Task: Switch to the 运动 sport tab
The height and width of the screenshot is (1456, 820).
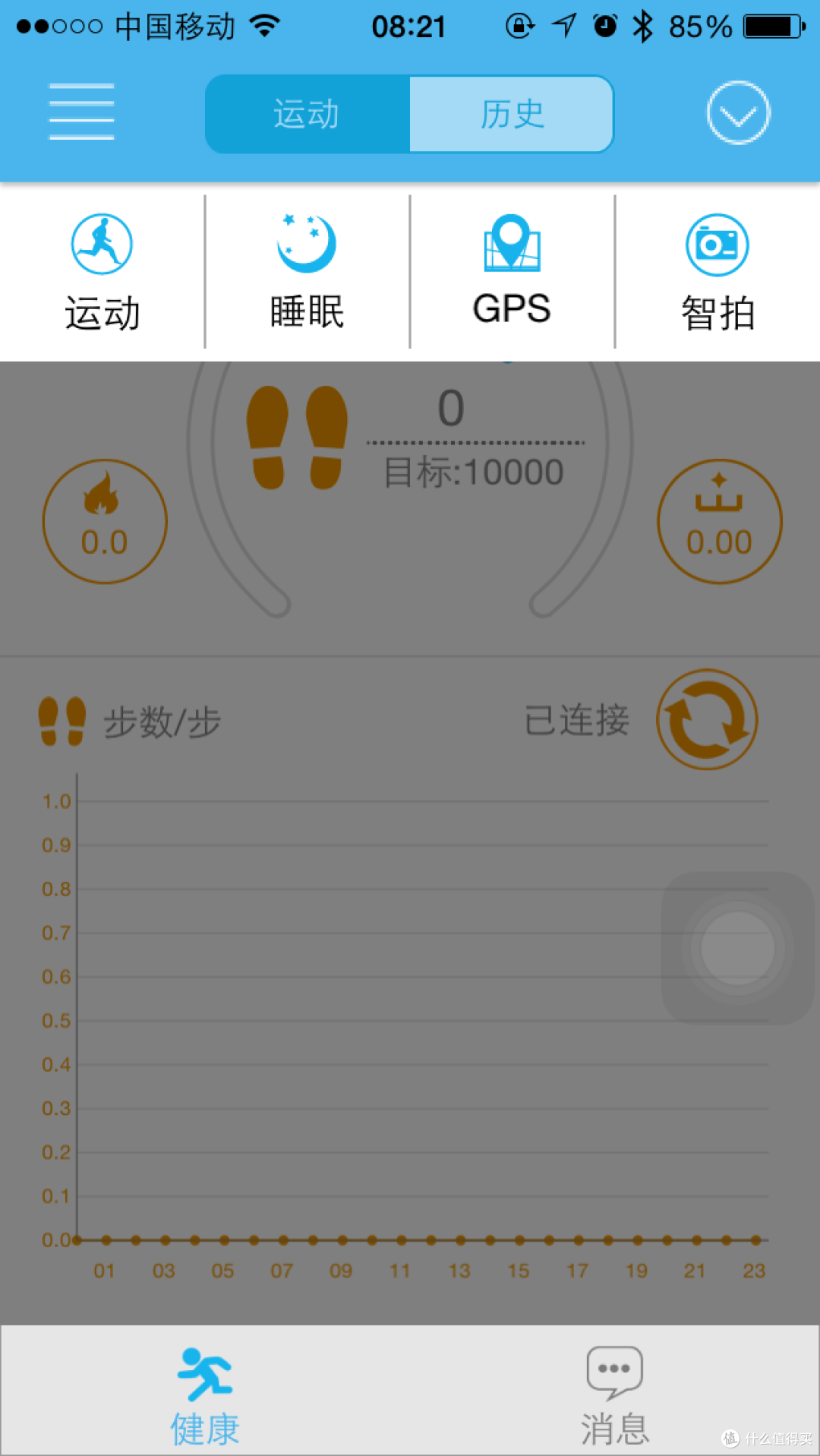Action: (305, 114)
